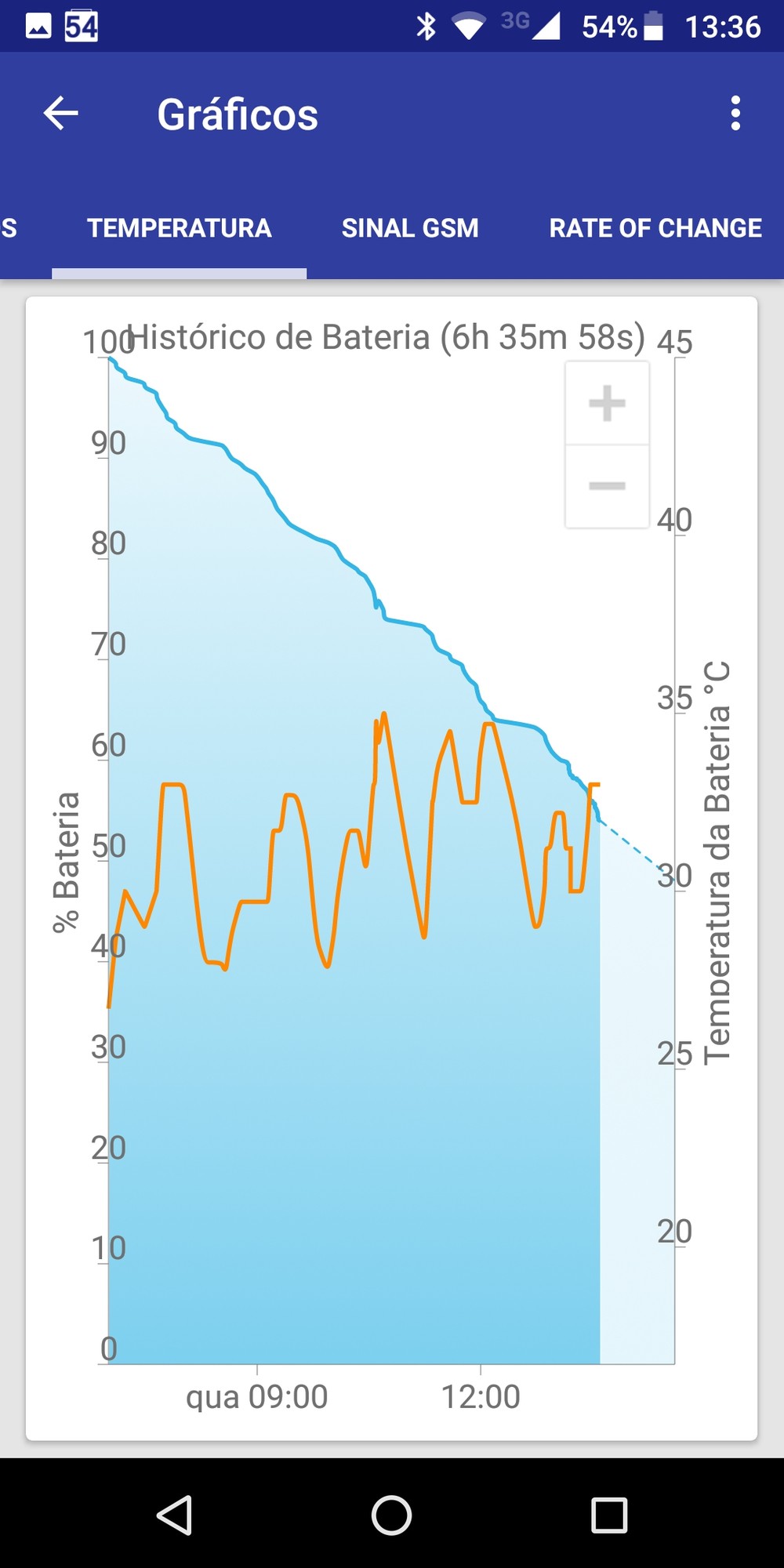Tap the system home button
The height and width of the screenshot is (1568, 784).
tap(391, 1515)
